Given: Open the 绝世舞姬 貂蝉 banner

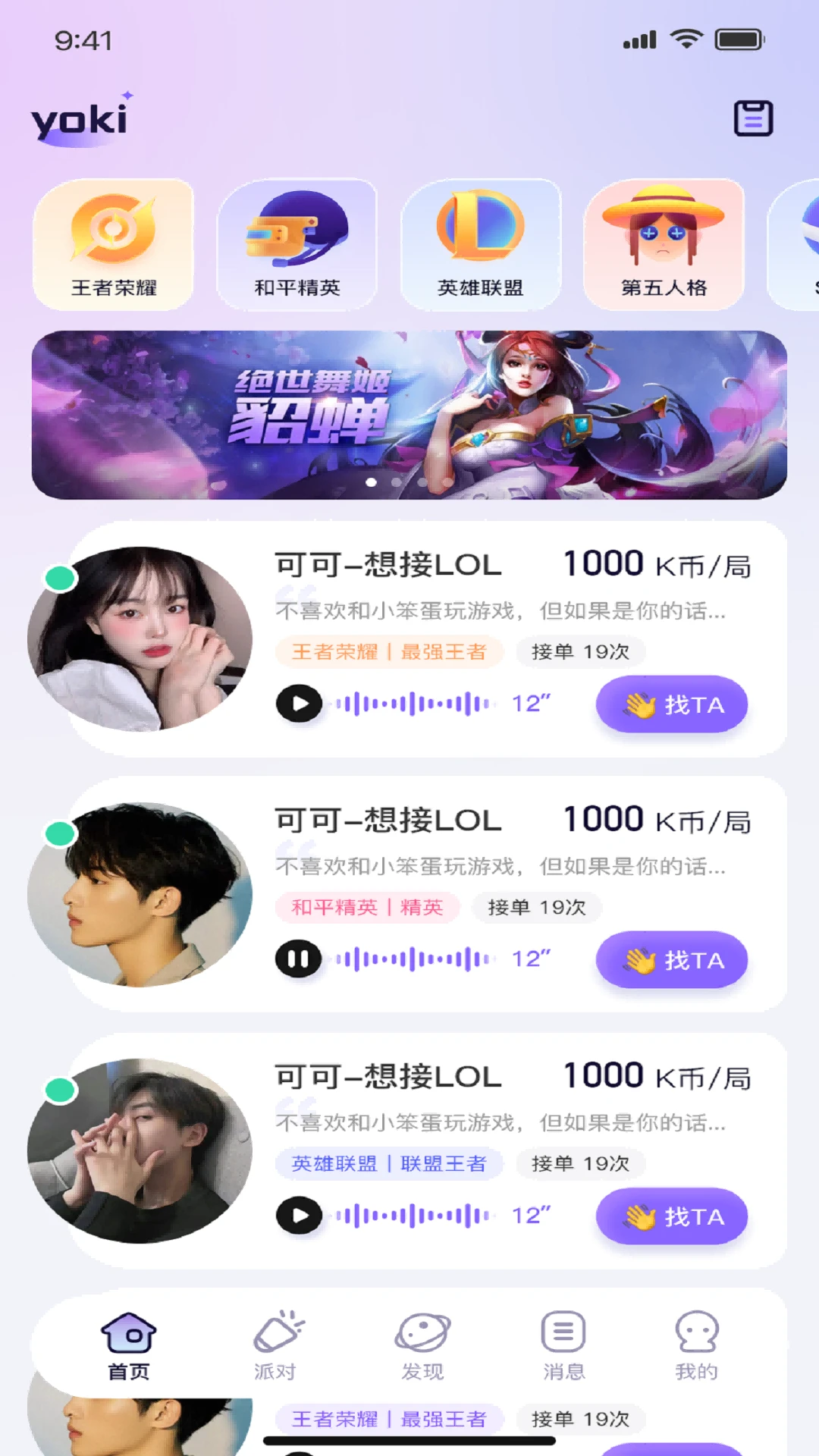Looking at the screenshot, I should click(x=409, y=415).
